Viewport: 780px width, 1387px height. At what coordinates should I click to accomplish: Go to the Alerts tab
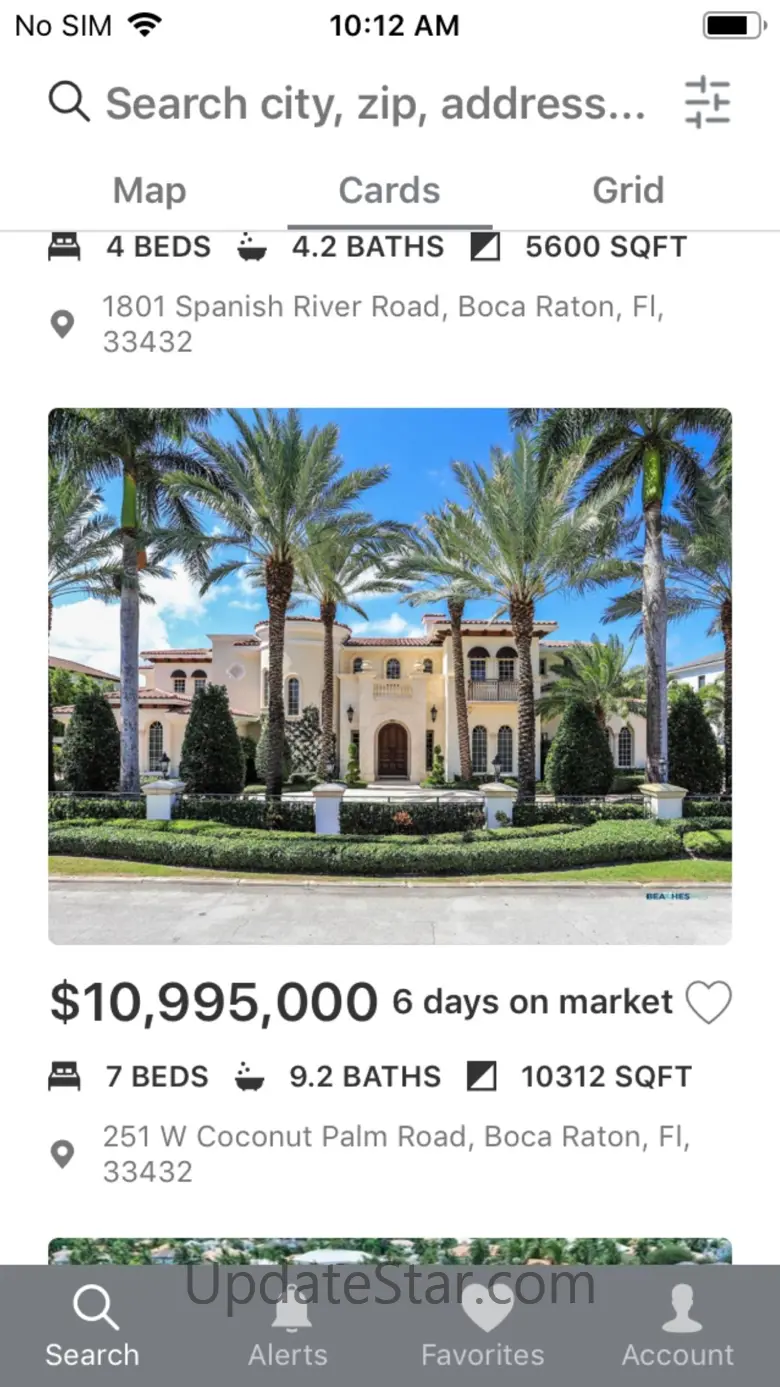(x=288, y=1326)
